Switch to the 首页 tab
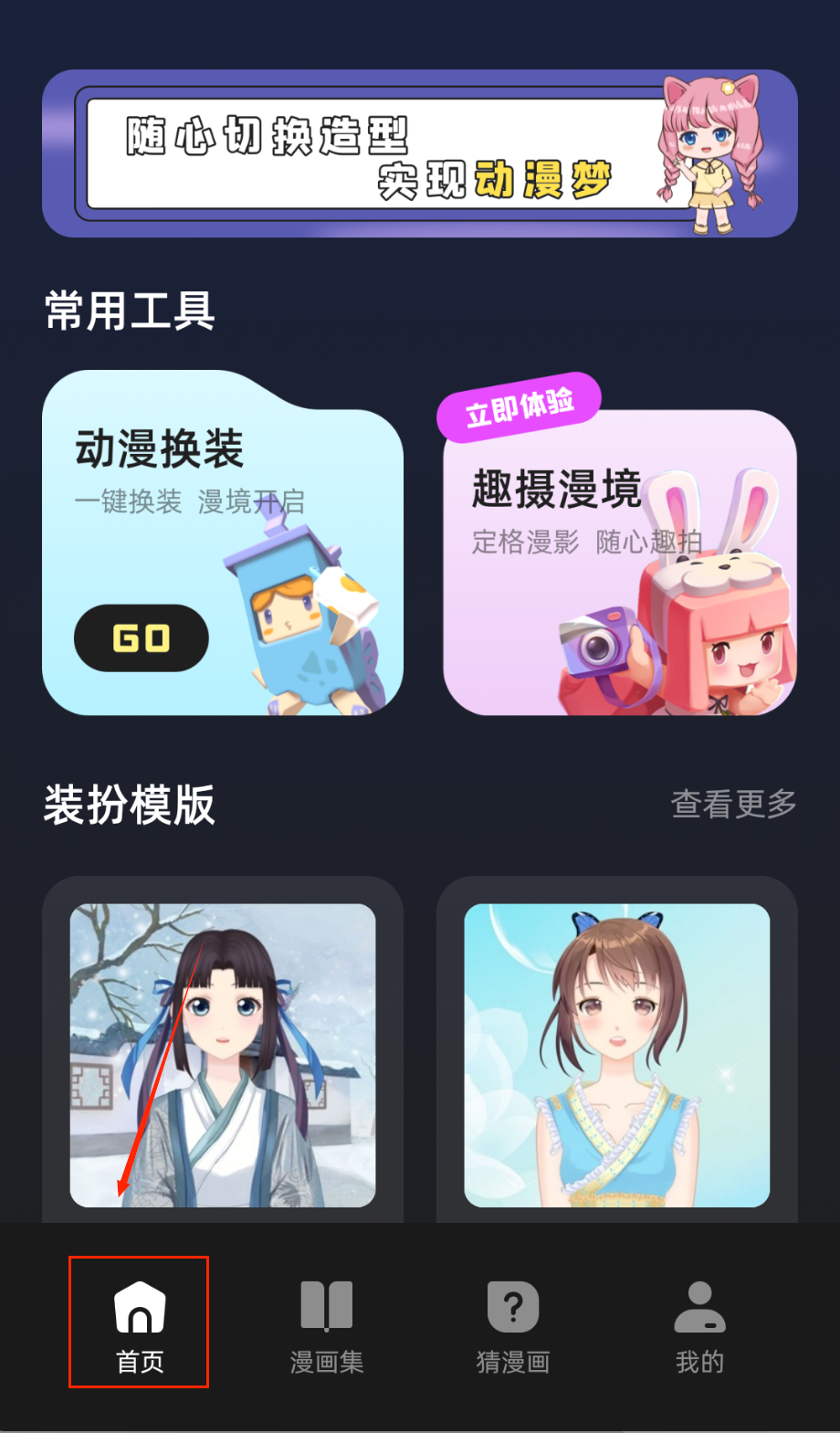Image resolution: width=840 pixels, height=1433 pixels. coord(139,1322)
